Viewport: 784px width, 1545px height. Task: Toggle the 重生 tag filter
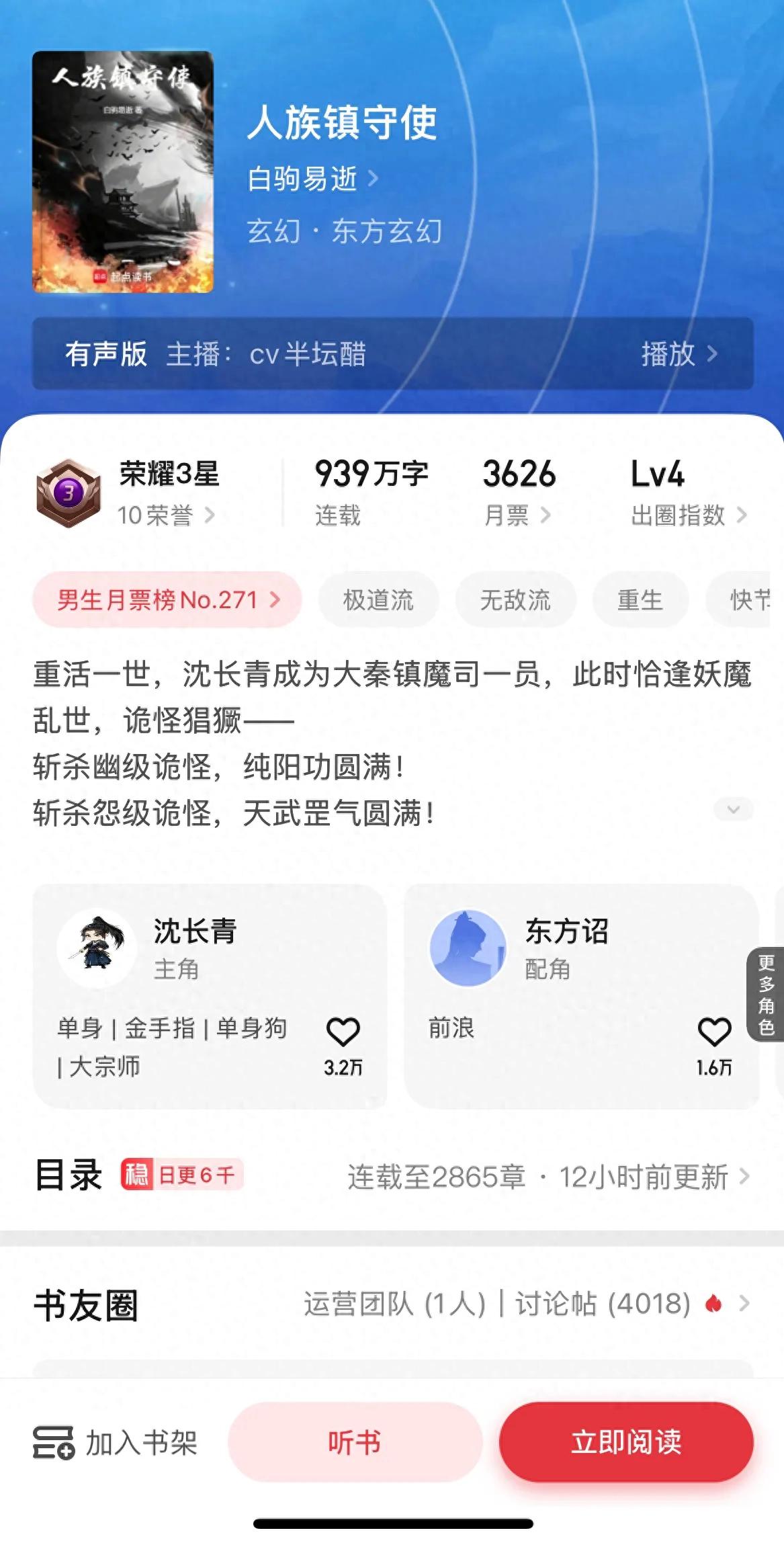pos(639,600)
